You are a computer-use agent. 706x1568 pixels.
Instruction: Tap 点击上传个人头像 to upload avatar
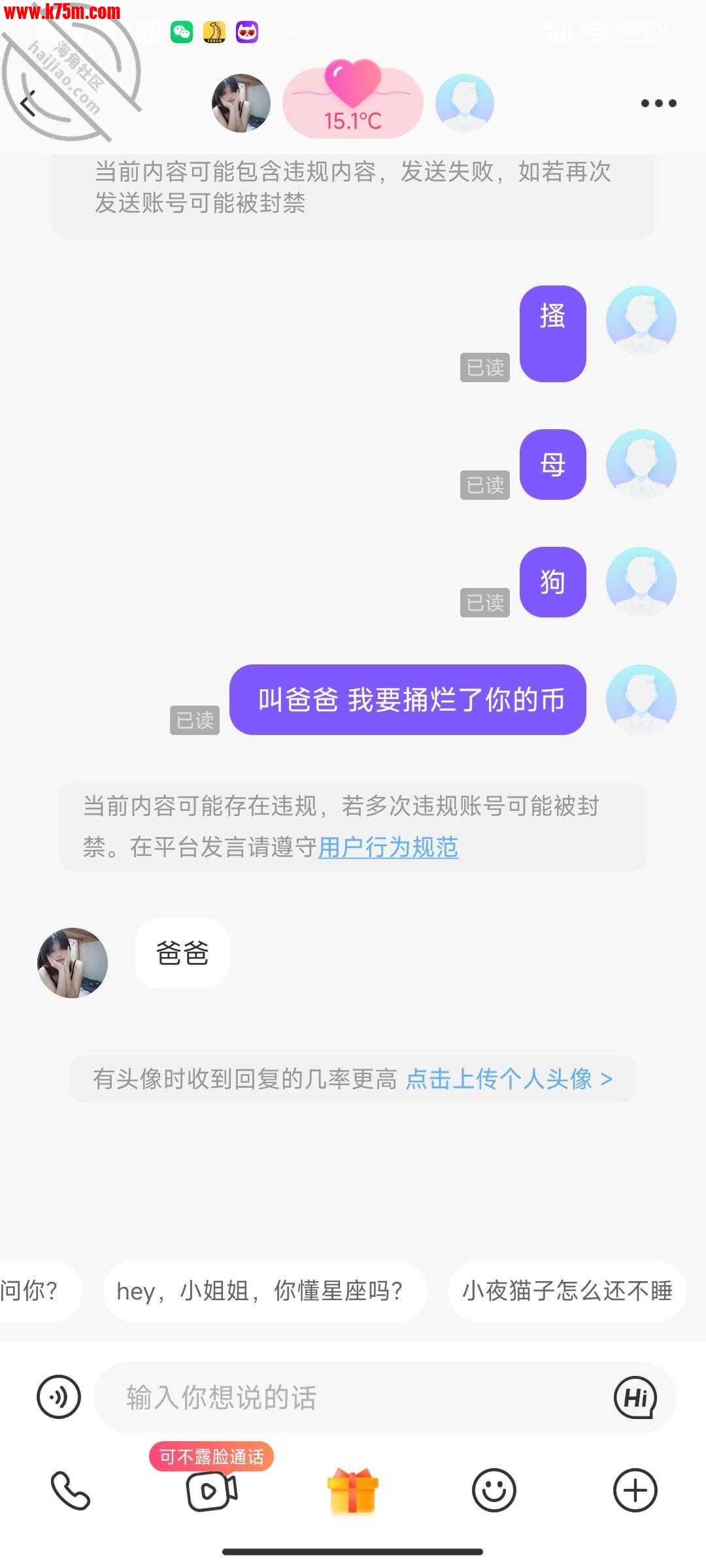pyautogui.click(x=509, y=1079)
